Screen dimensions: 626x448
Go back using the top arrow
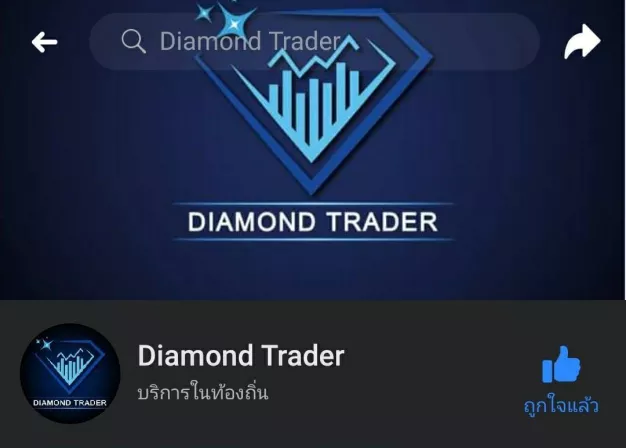44,41
